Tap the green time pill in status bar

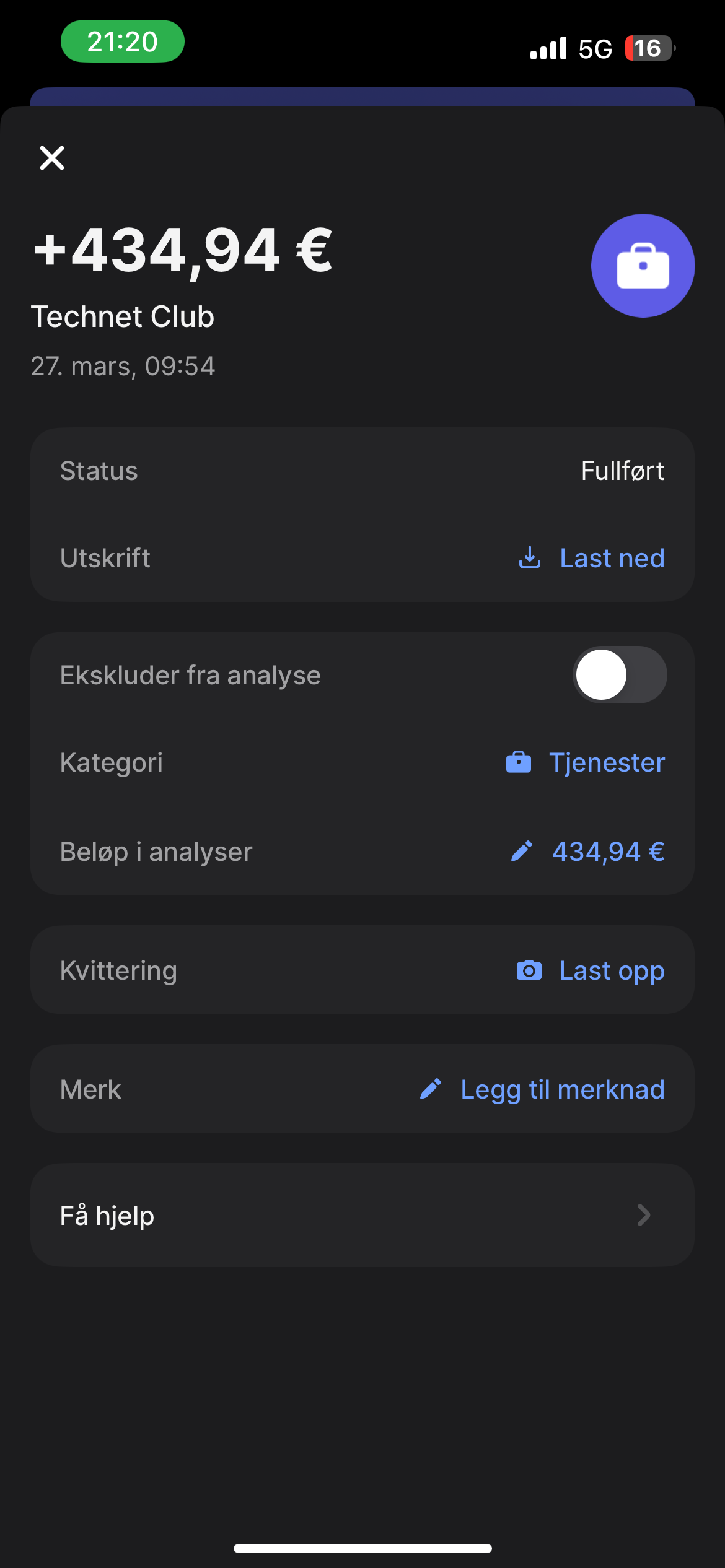(x=122, y=41)
